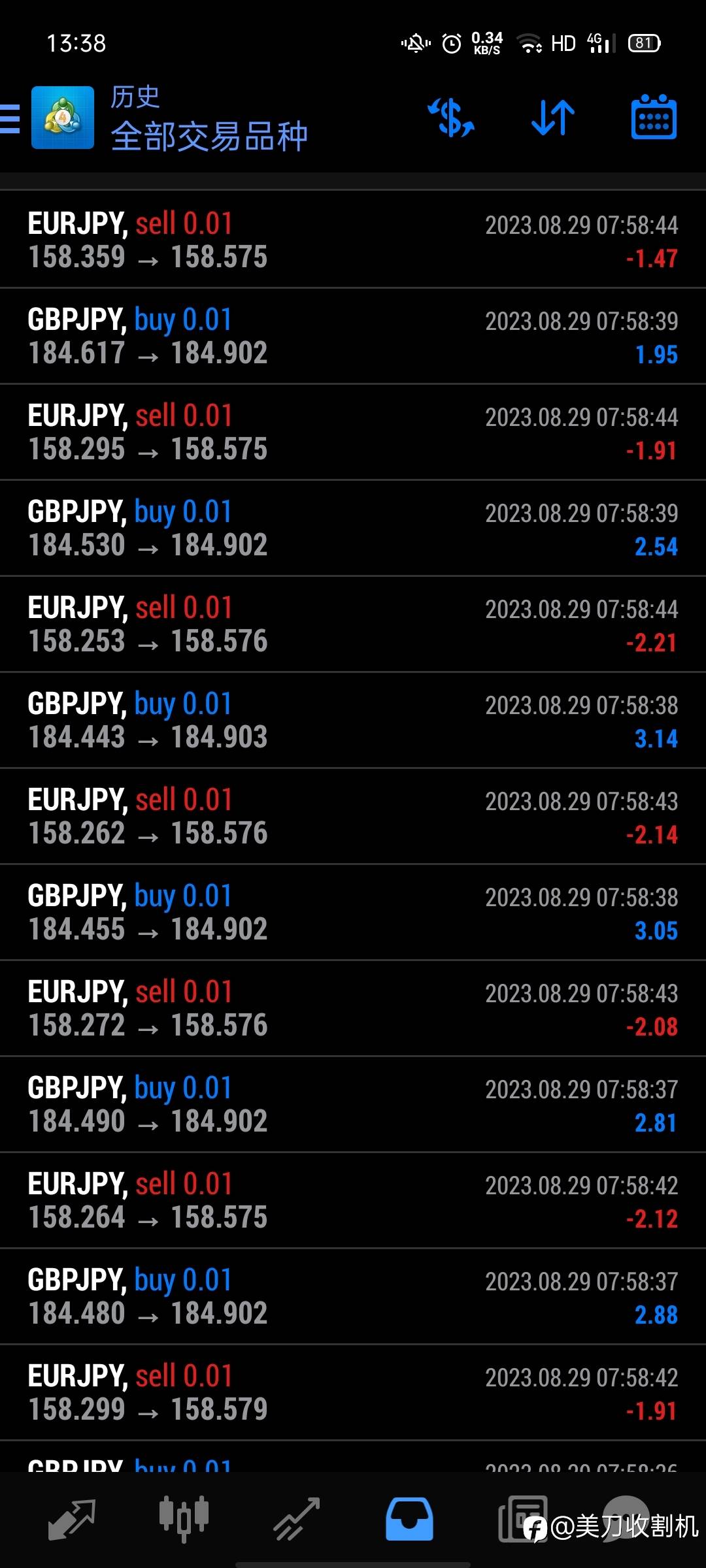The height and width of the screenshot is (1568, 706).
Task: Expand EURJPY sell trade opened at 158.253
Action: [353, 624]
